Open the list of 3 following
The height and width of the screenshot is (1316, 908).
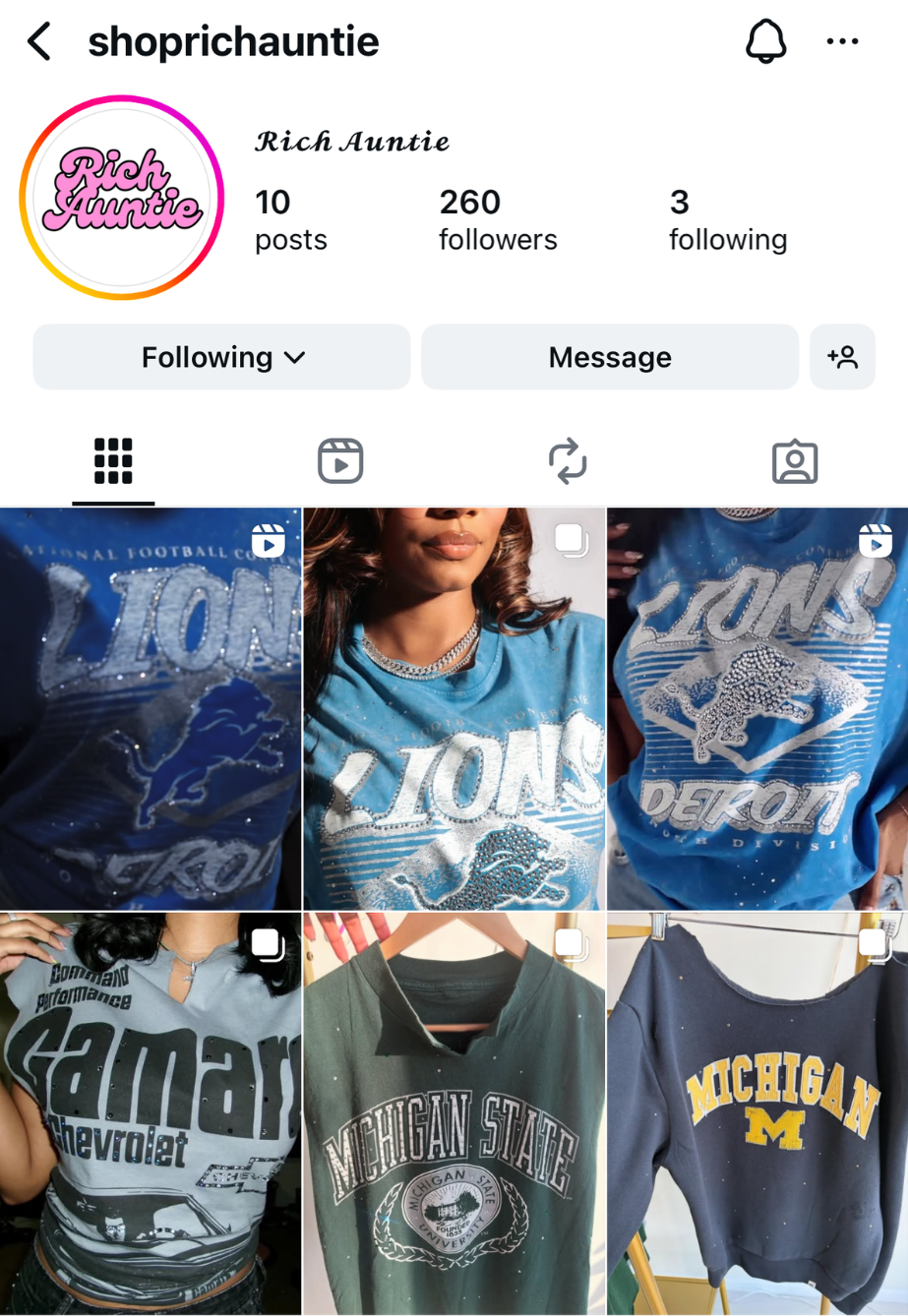click(727, 219)
